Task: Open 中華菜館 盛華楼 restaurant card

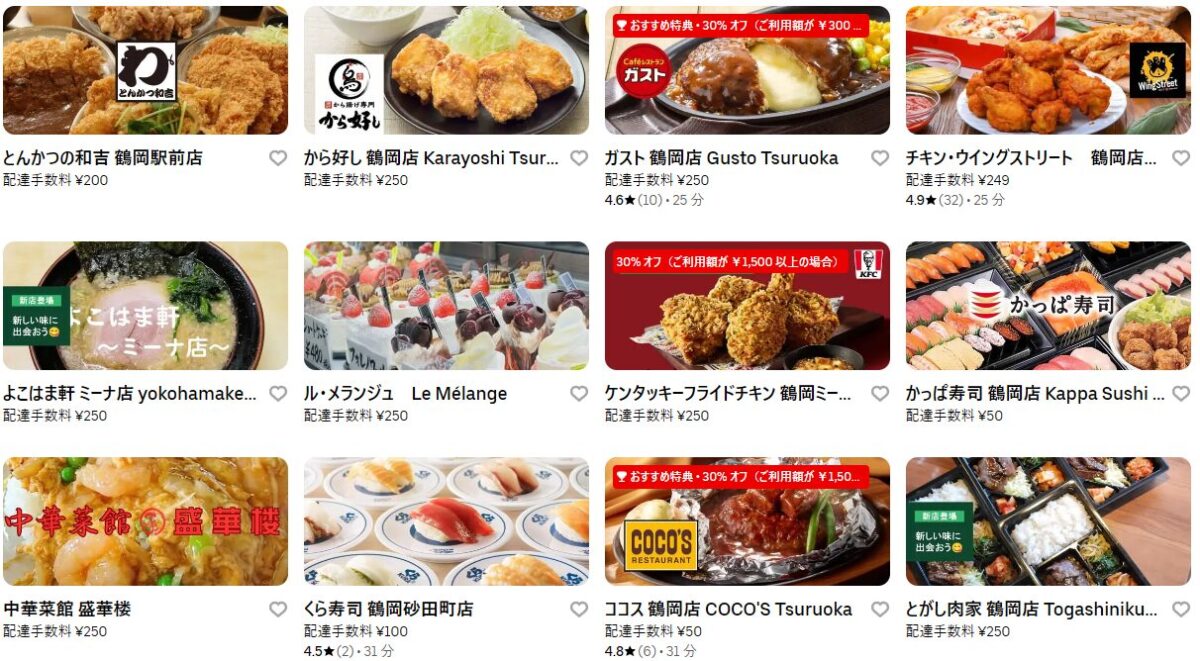Action: [145, 521]
